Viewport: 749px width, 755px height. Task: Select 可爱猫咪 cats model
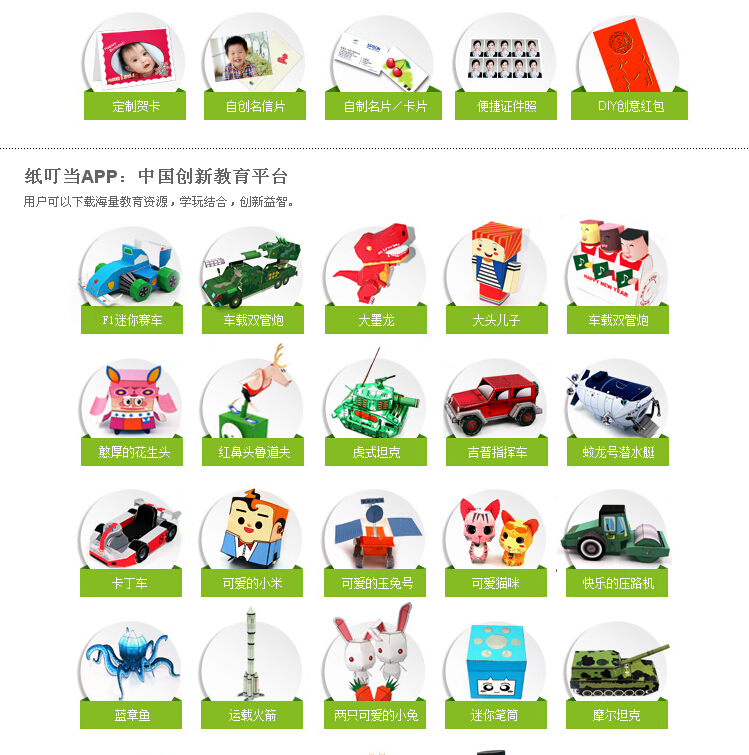[497, 582]
